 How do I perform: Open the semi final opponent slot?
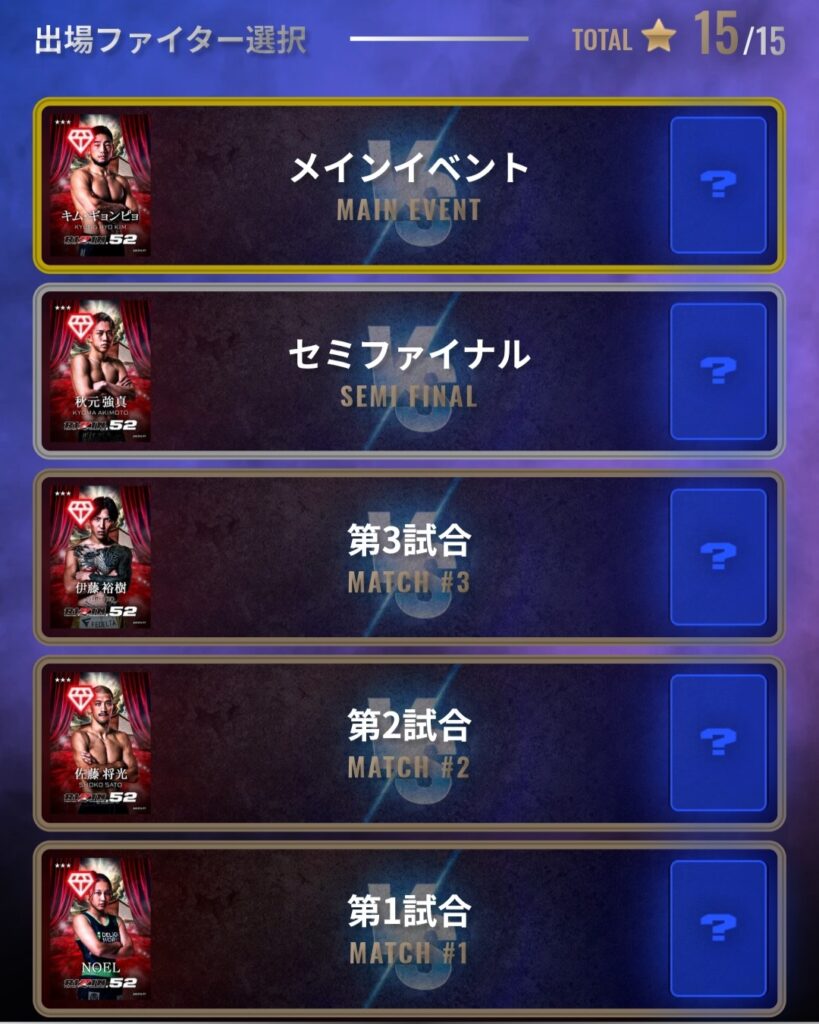click(x=718, y=371)
